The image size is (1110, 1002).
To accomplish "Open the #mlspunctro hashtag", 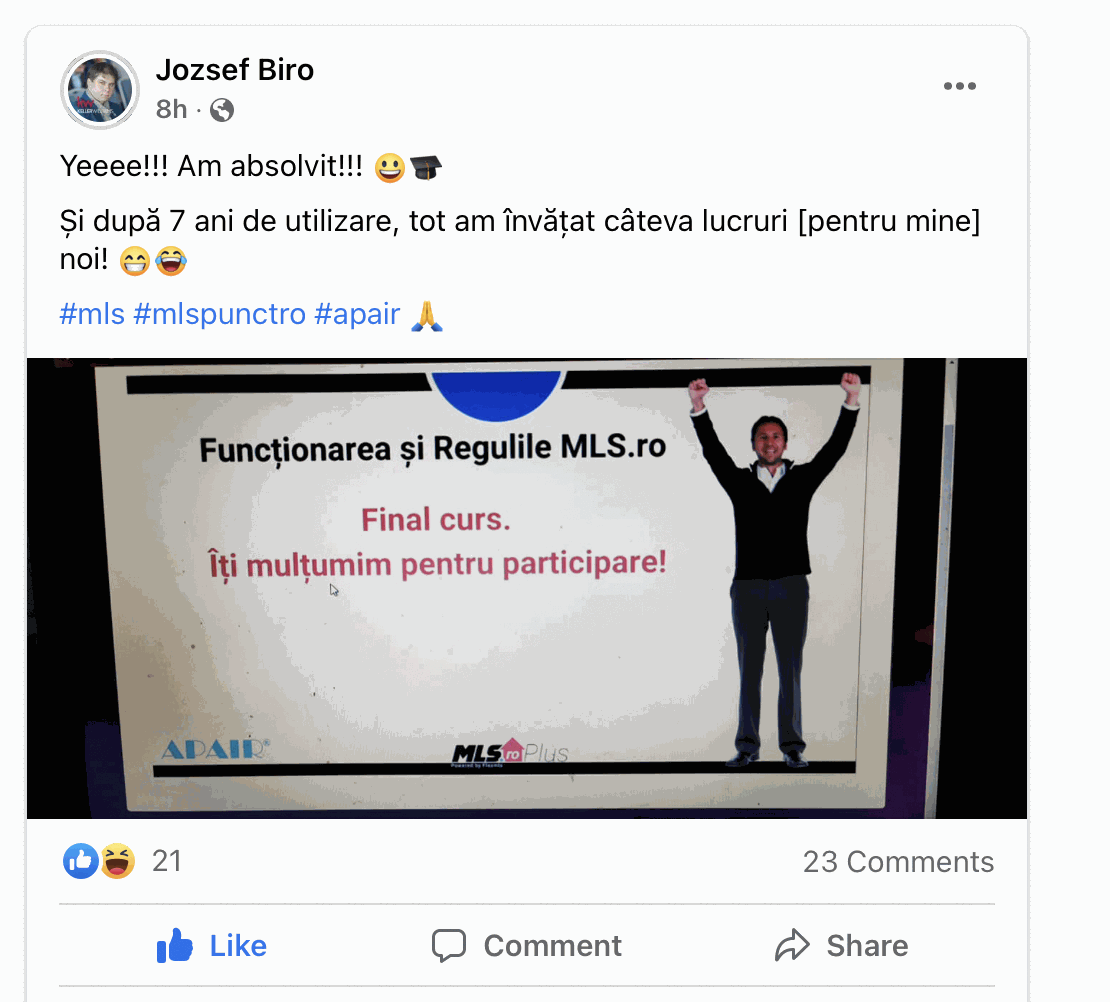I will pyautogui.click(x=219, y=314).
